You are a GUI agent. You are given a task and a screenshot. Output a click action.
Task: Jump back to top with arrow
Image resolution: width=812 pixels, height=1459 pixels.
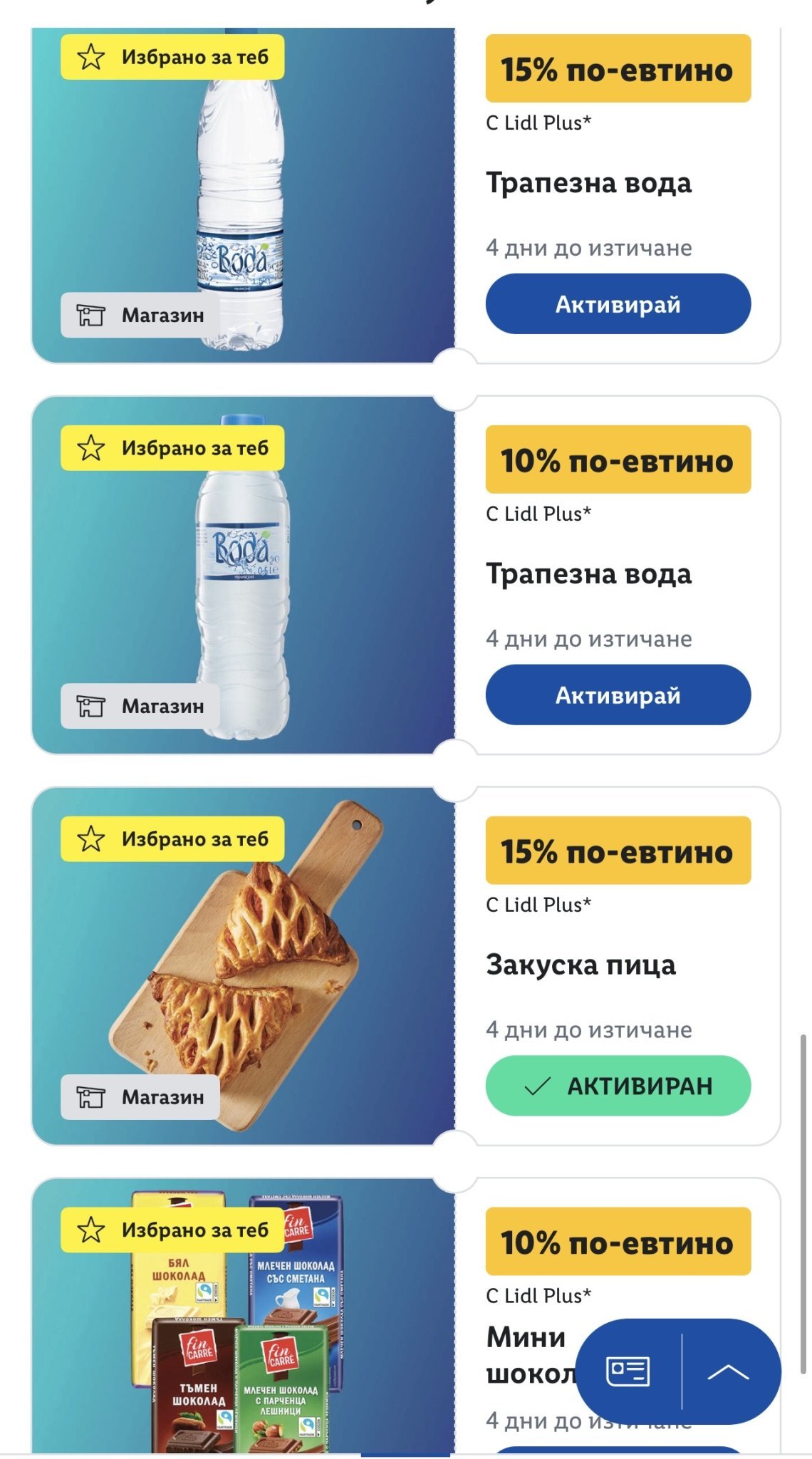tap(728, 1371)
